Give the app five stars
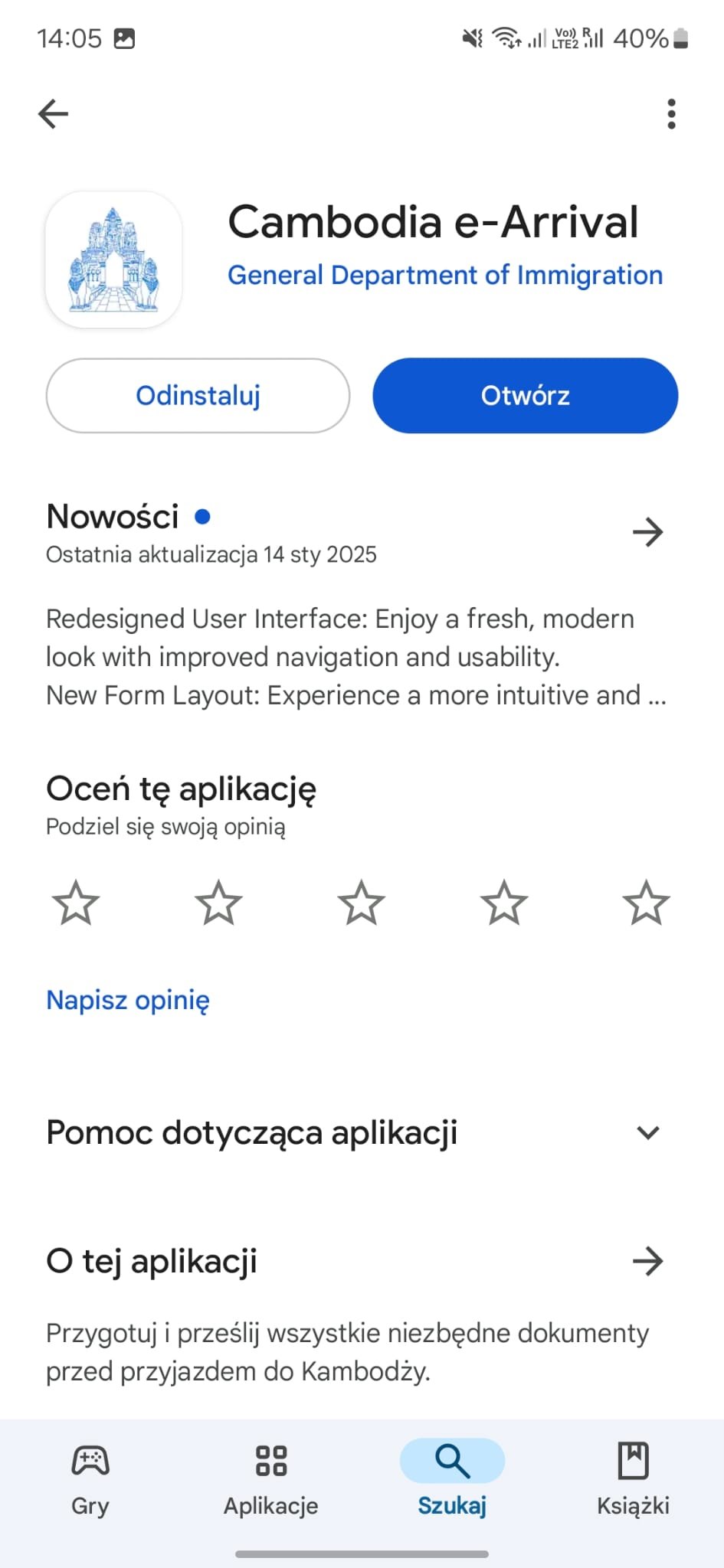This screenshot has width=724, height=1568. point(646,903)
